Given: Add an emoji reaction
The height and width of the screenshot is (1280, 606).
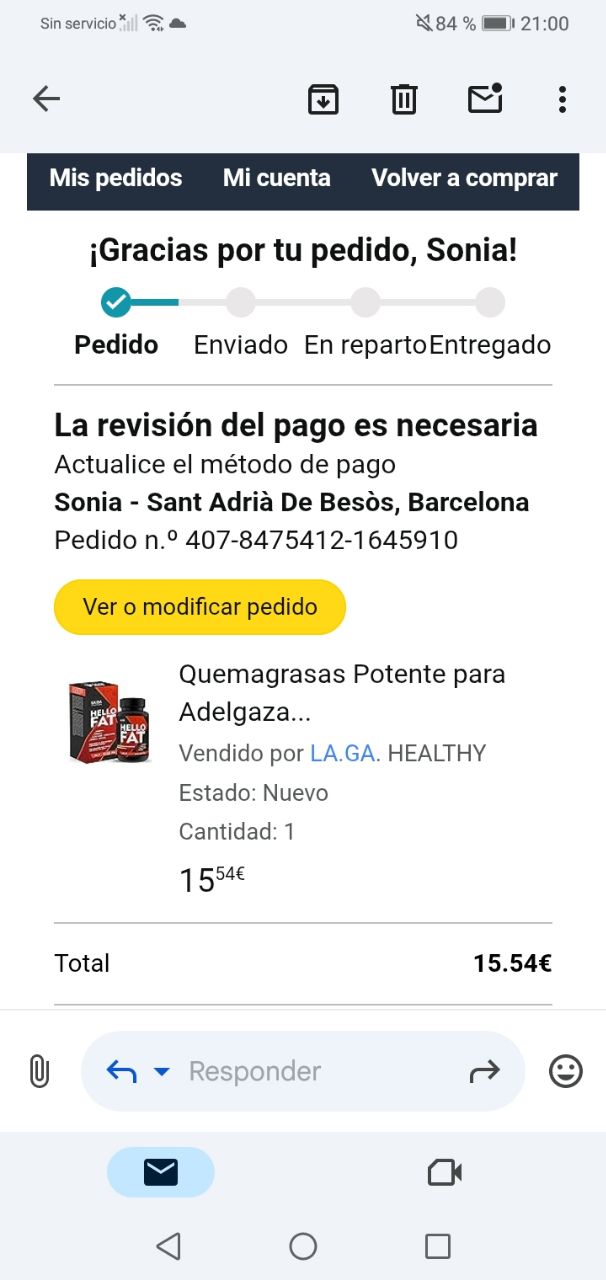Looking at the screenshot, I should (x=566, y=1071).
